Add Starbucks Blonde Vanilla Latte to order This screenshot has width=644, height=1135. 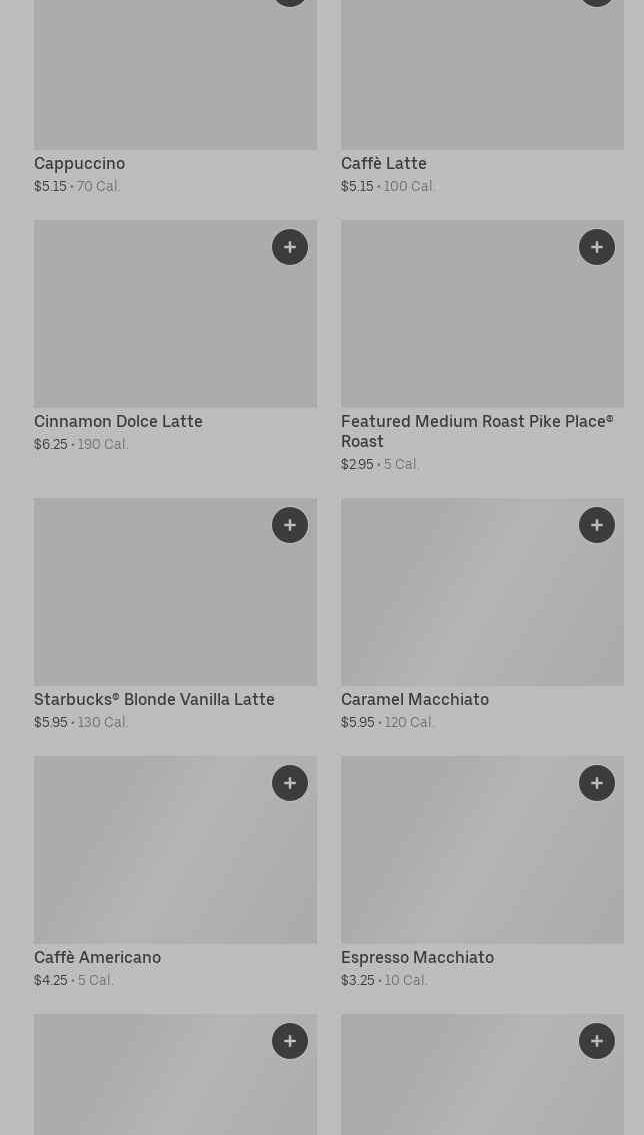pyautogui.click(x=290, y=525)
